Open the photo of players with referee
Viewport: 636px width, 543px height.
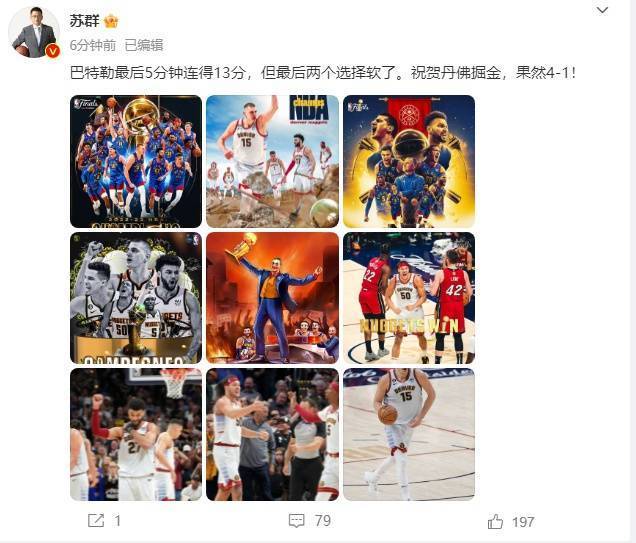tap(272, 434)
